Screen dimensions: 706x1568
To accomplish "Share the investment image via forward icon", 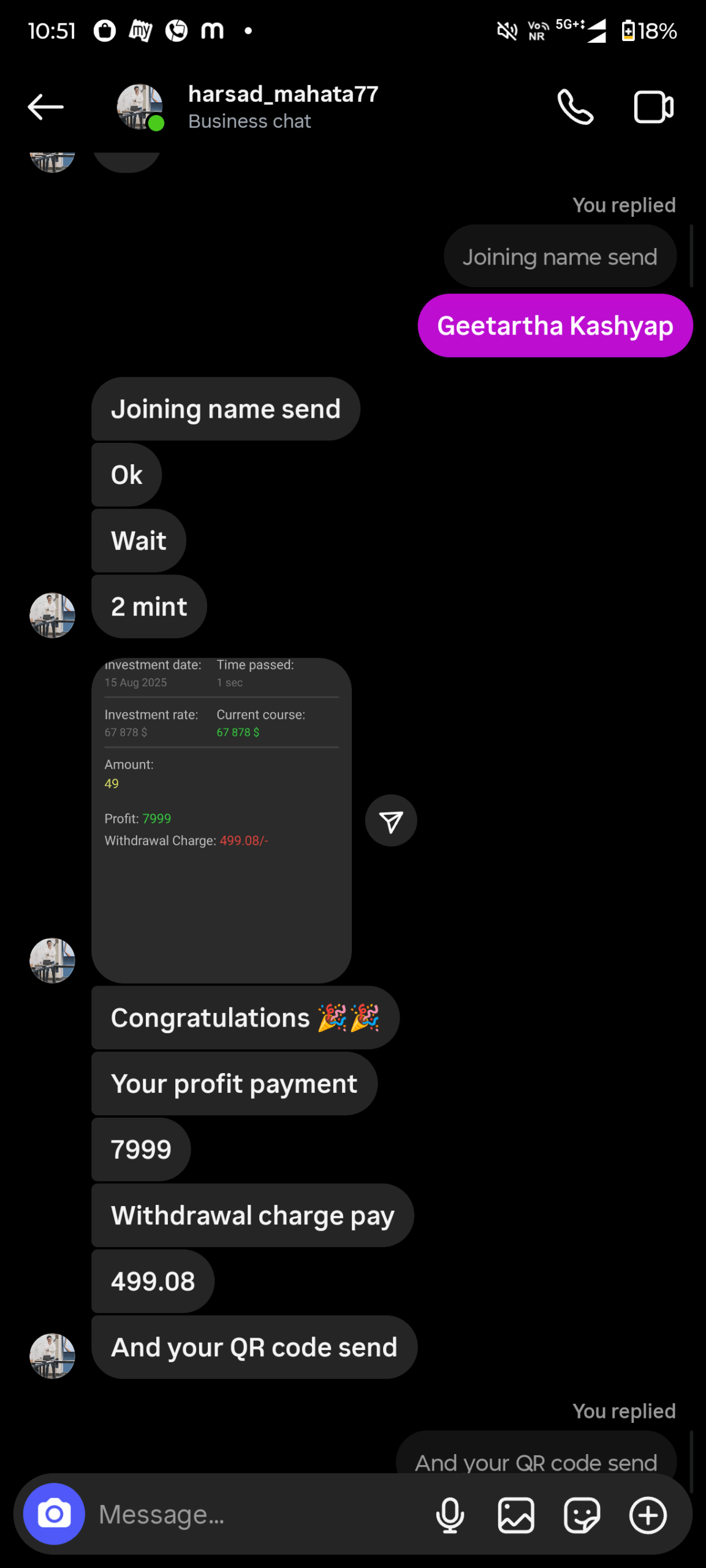I will click(x=391, y=821).
